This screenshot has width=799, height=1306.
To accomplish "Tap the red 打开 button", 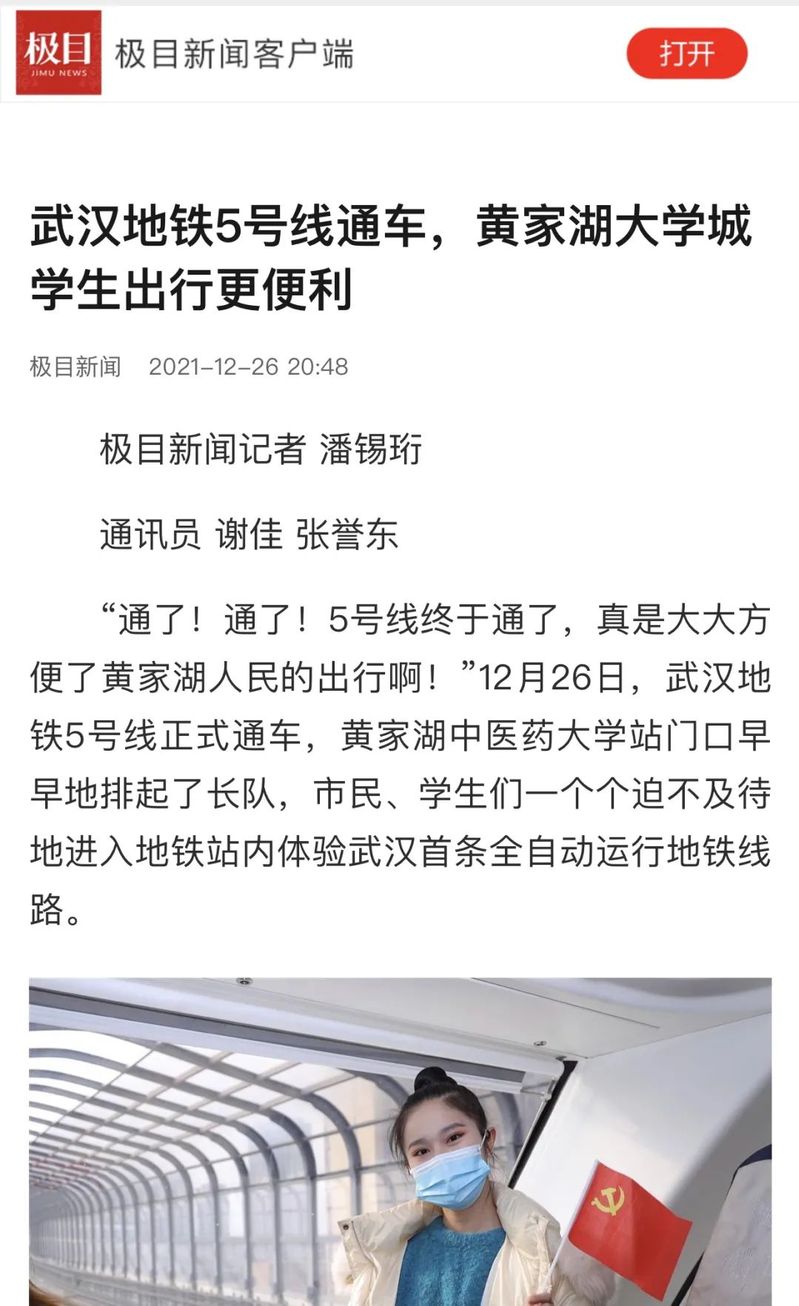I will (686, 53).
